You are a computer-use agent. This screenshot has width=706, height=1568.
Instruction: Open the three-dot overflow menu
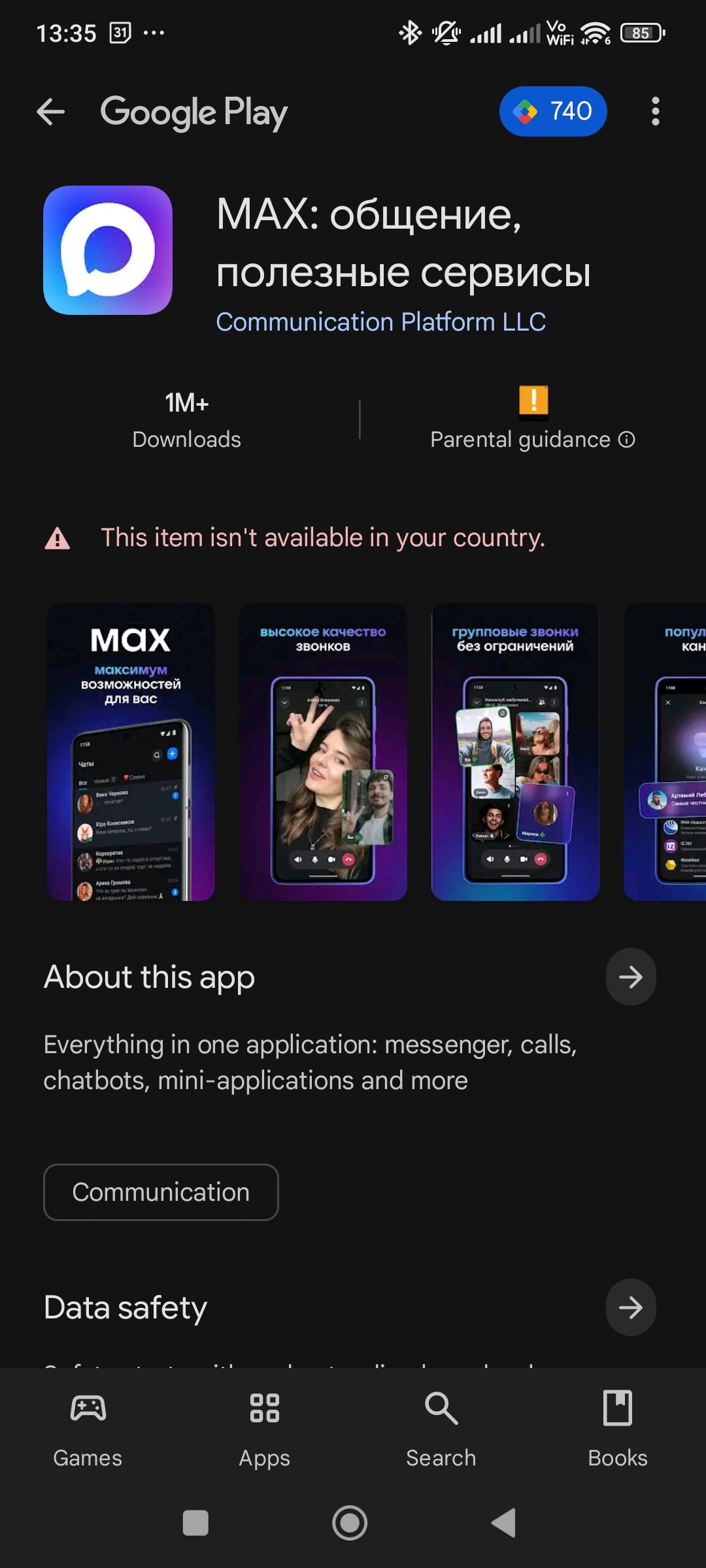tap(655, 112)
